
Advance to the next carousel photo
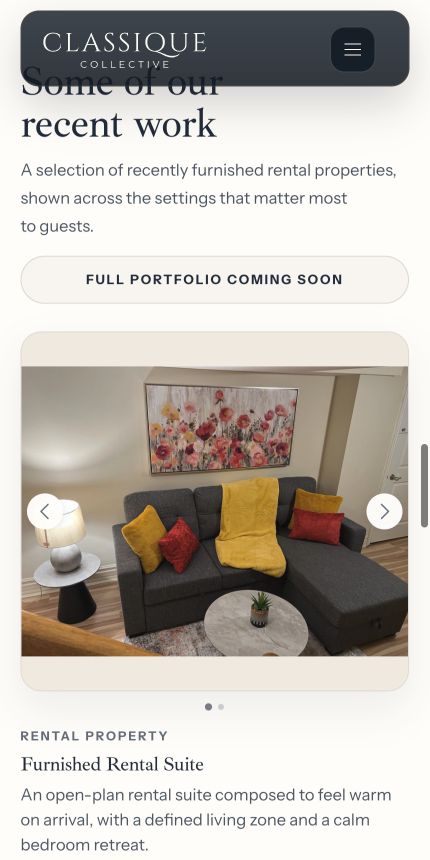point(384,511)
